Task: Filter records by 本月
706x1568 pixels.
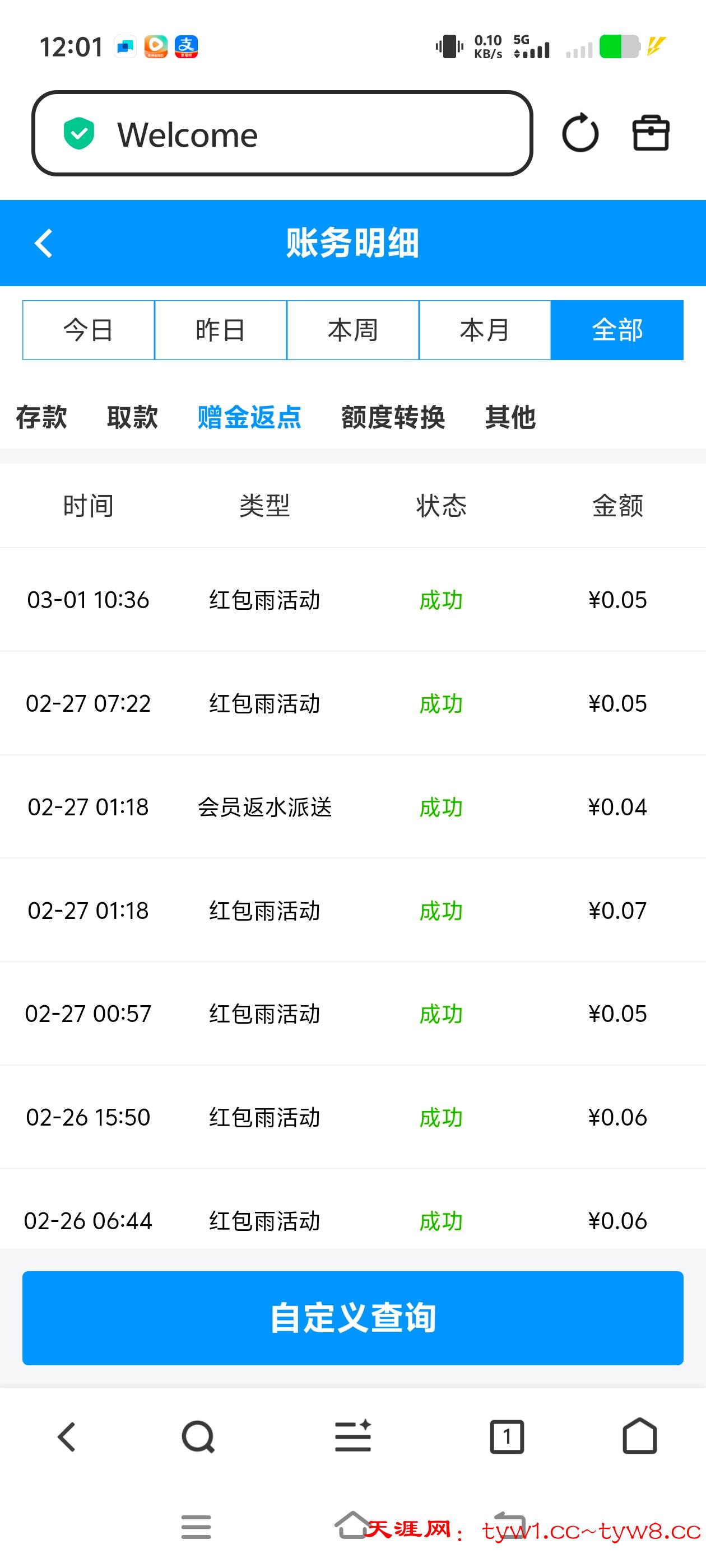Action: [485, 330]
